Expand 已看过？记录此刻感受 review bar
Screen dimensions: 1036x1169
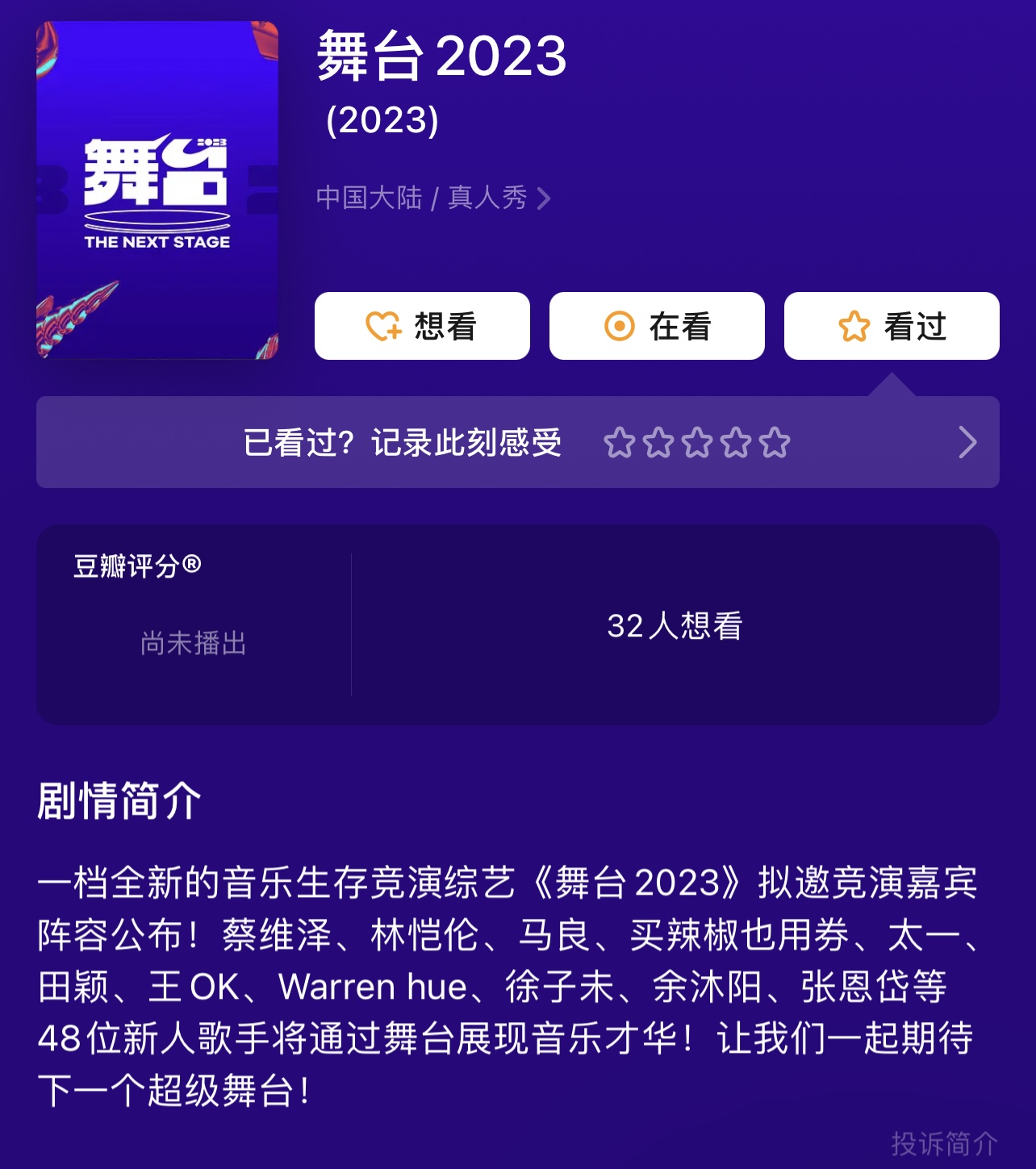[403, 442]
